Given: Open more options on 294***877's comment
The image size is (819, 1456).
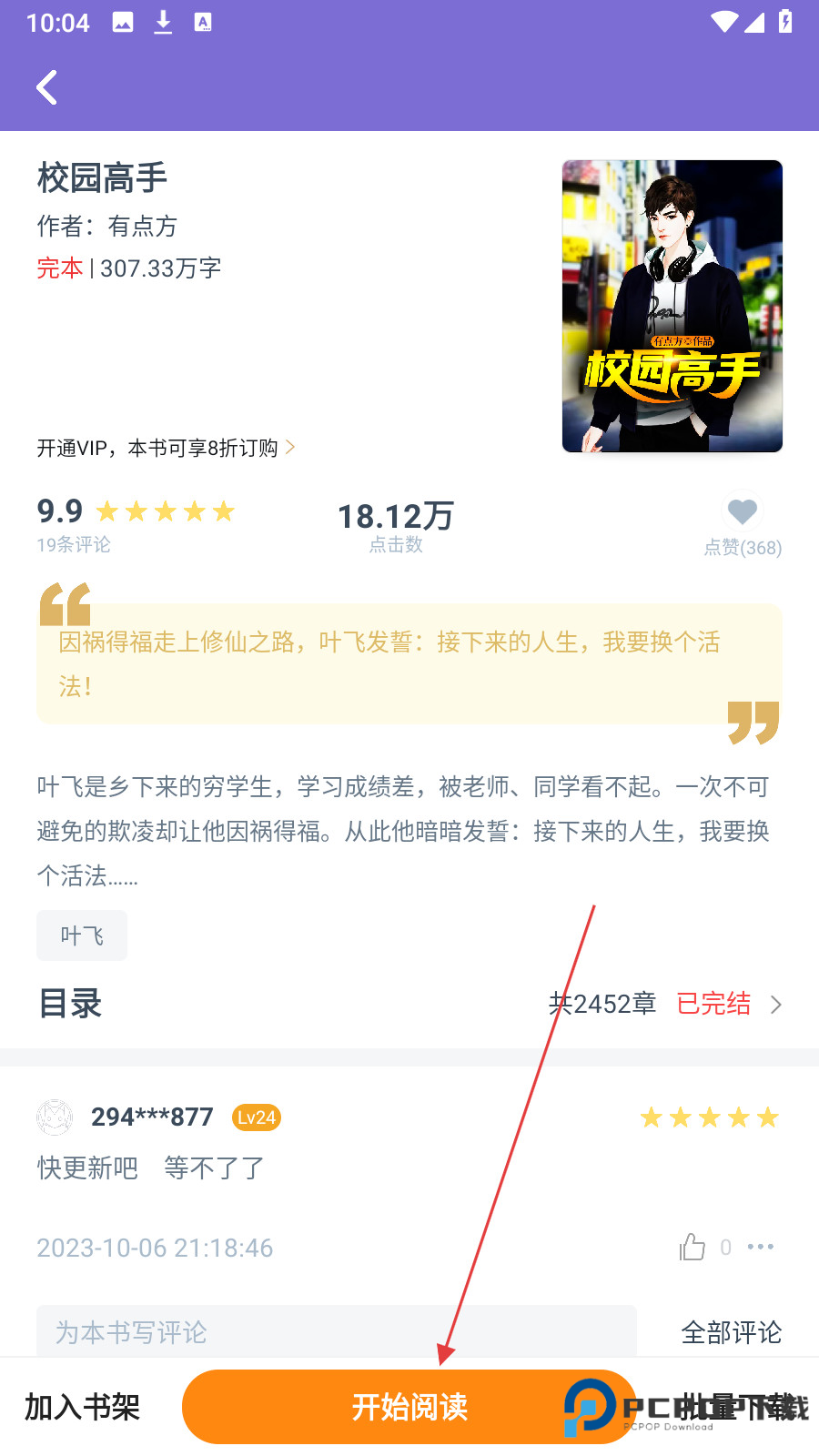Looking at the screenshot, I should (x=760, y=1247).
